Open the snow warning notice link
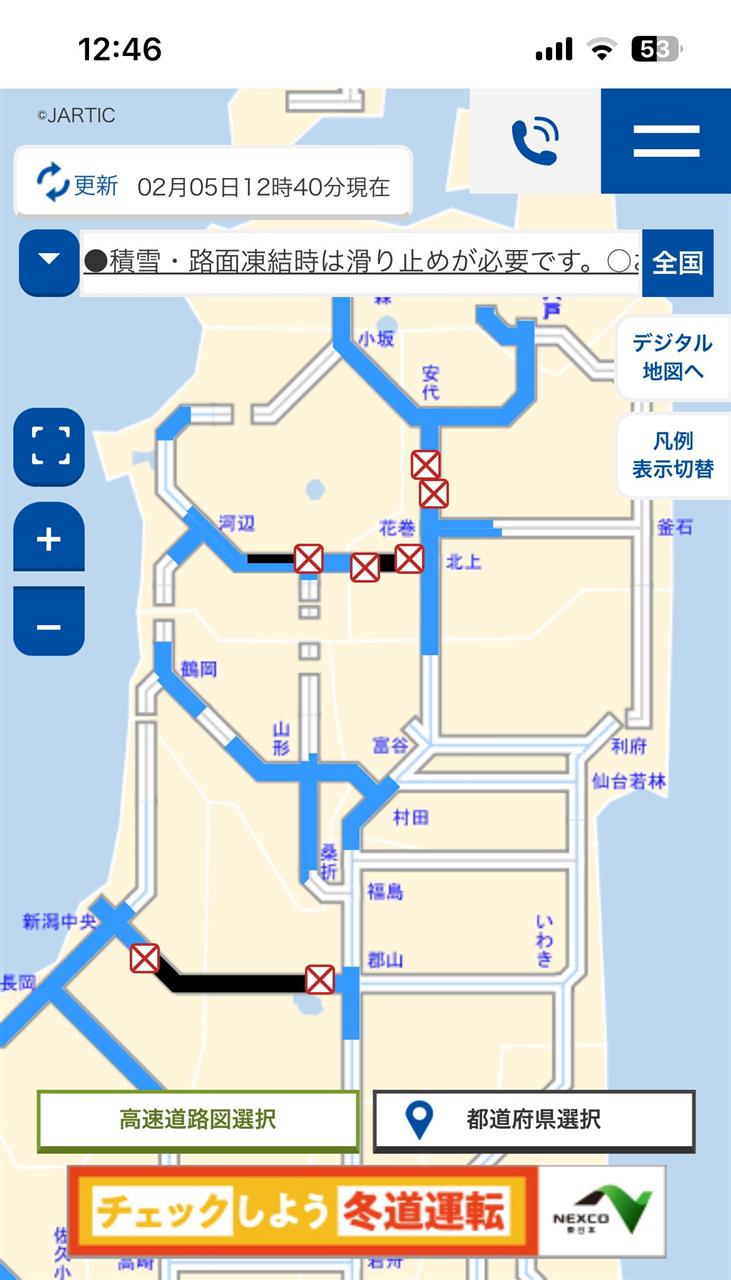731x1280 pixels. tap(361, 263)
